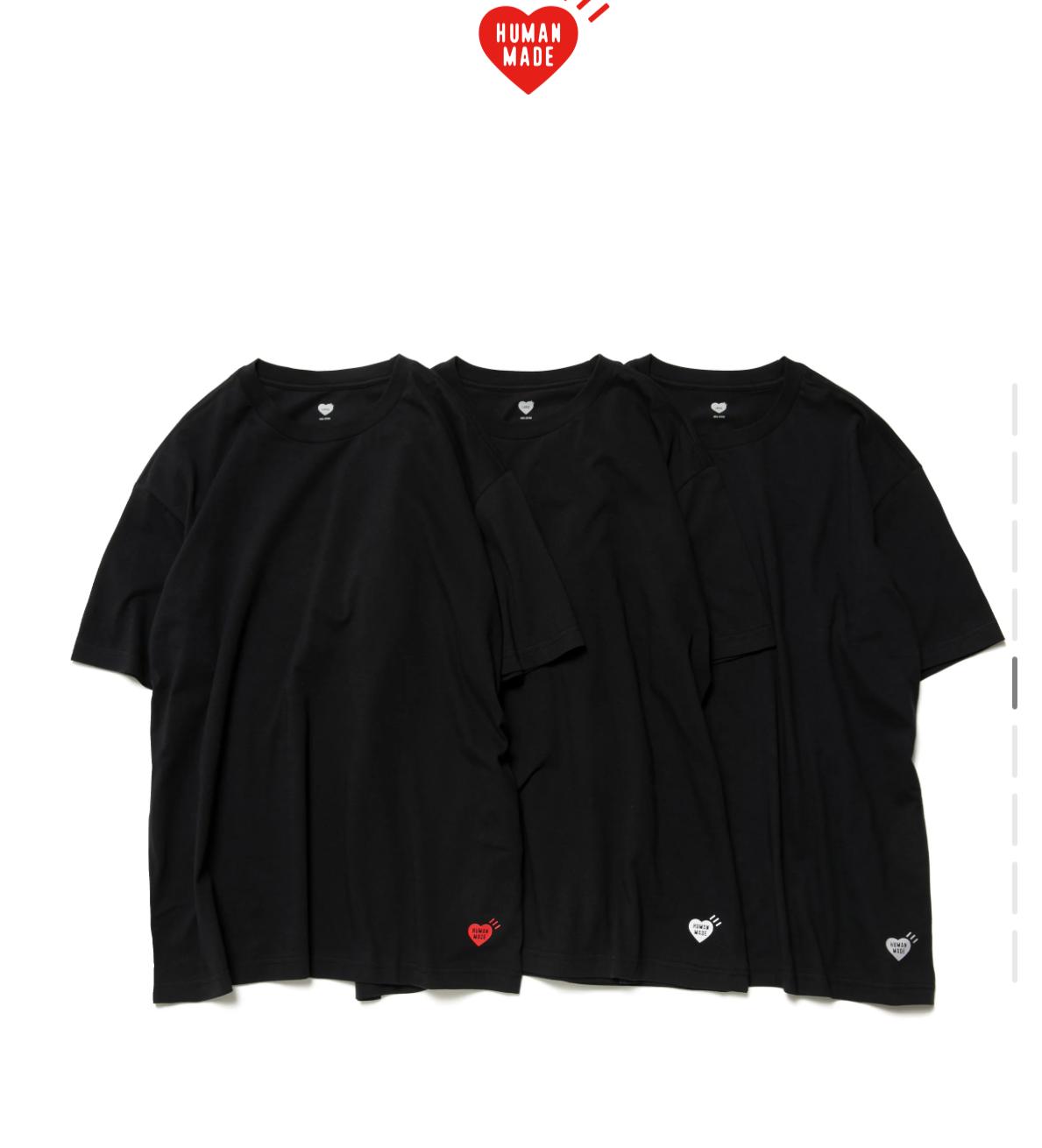The width and height of the screenshot is (1042, 1148).
Task: Jump to the last image in the gallery indicator
Action: pyautogui.click(x=1014, y=955)
